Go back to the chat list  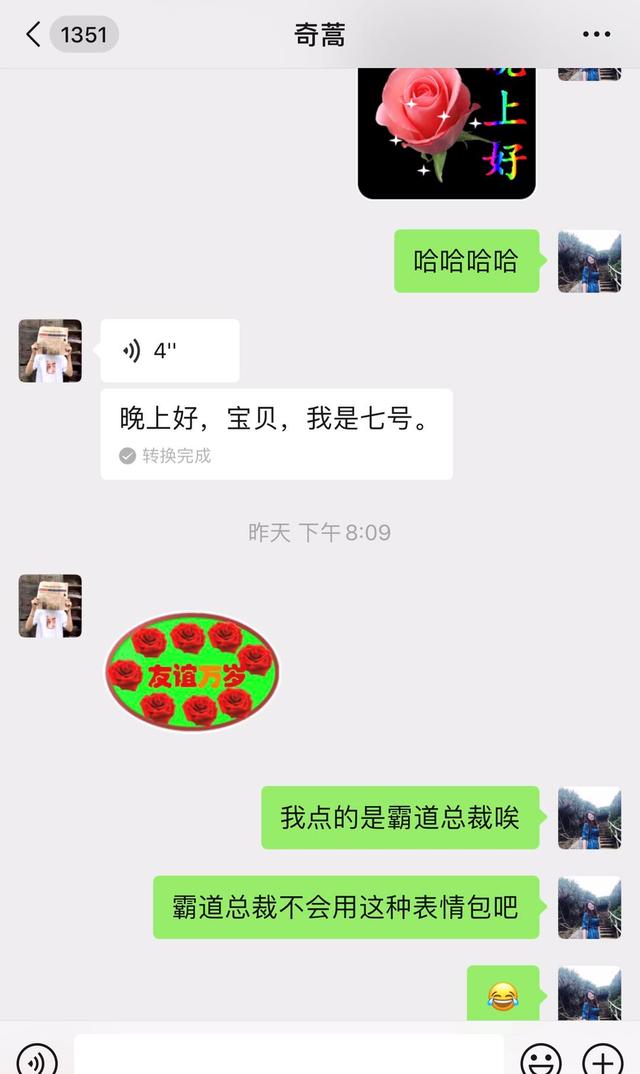pyautogui.click(x=33, y=35)
